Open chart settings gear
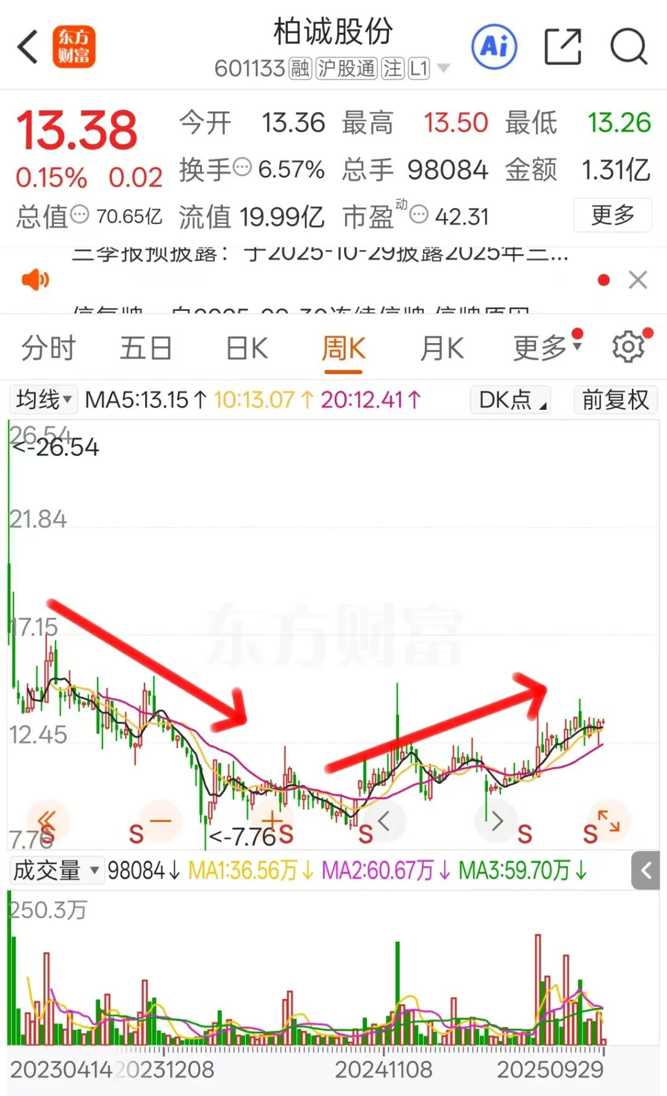Screen dimensions: 667x1096 (x=628, y=347)
